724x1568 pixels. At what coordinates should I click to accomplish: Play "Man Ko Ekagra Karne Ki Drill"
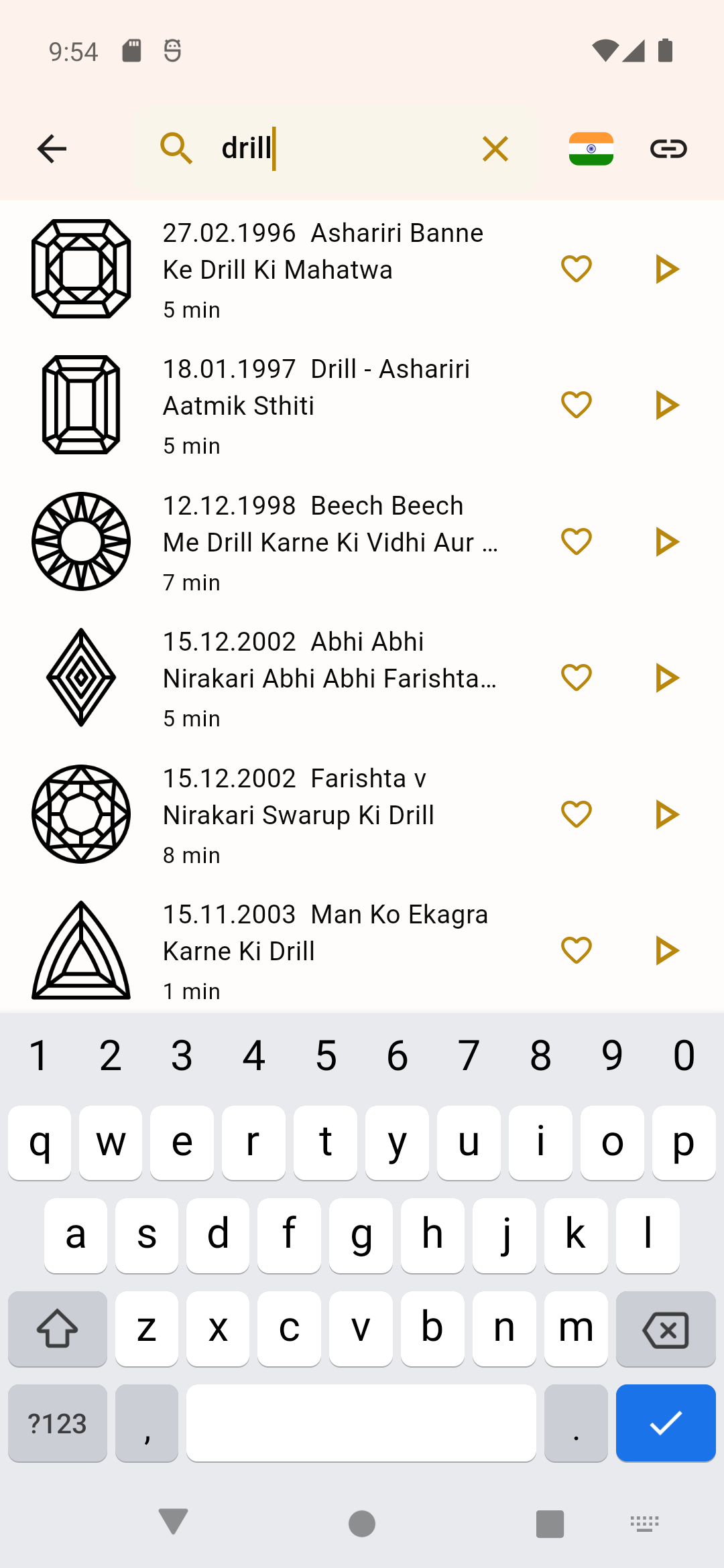click(x=666, y=951)
